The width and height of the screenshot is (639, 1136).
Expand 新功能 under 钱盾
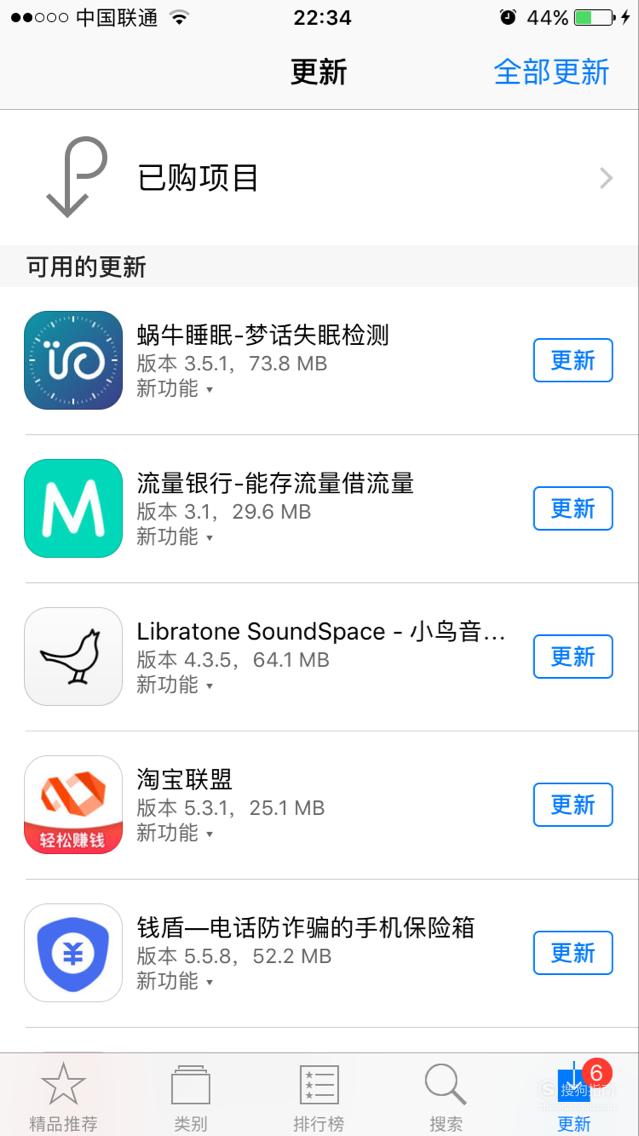click(175, 981)
